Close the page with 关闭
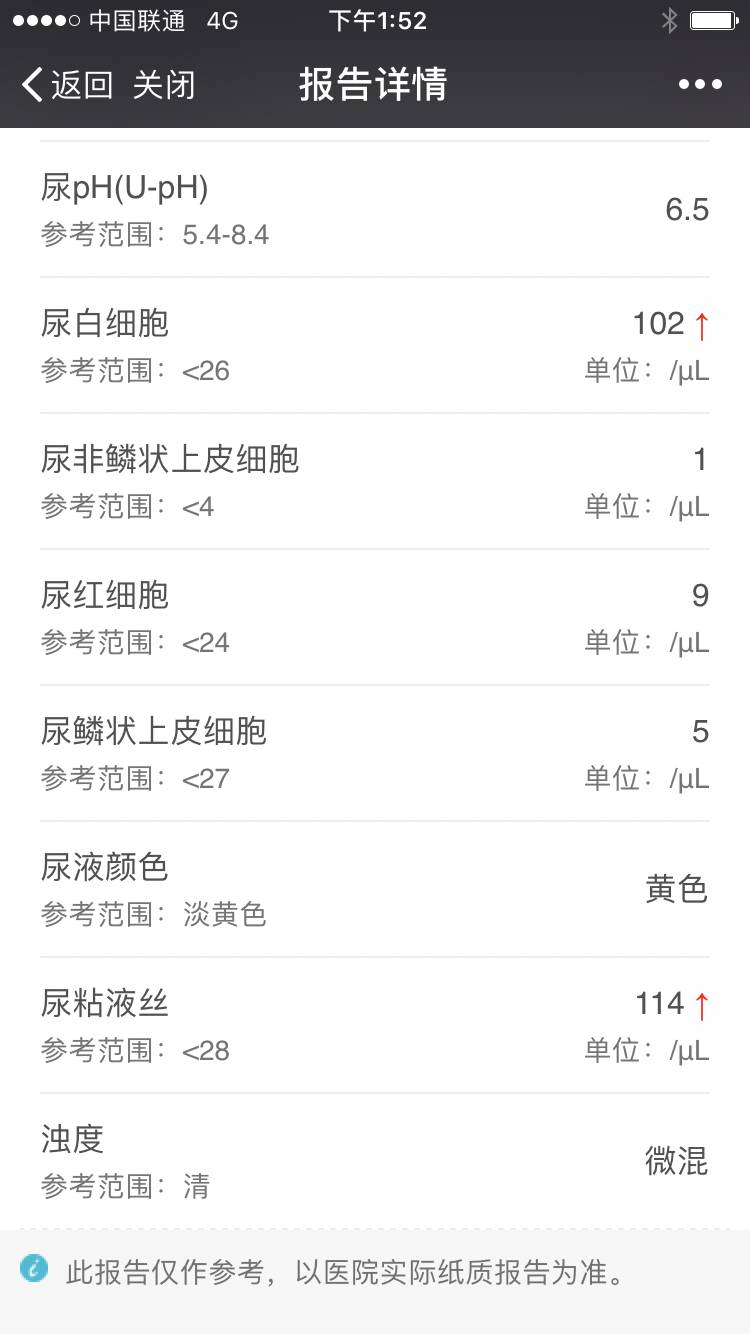The height and width of the screenshot is (1334, 750). 164,85
